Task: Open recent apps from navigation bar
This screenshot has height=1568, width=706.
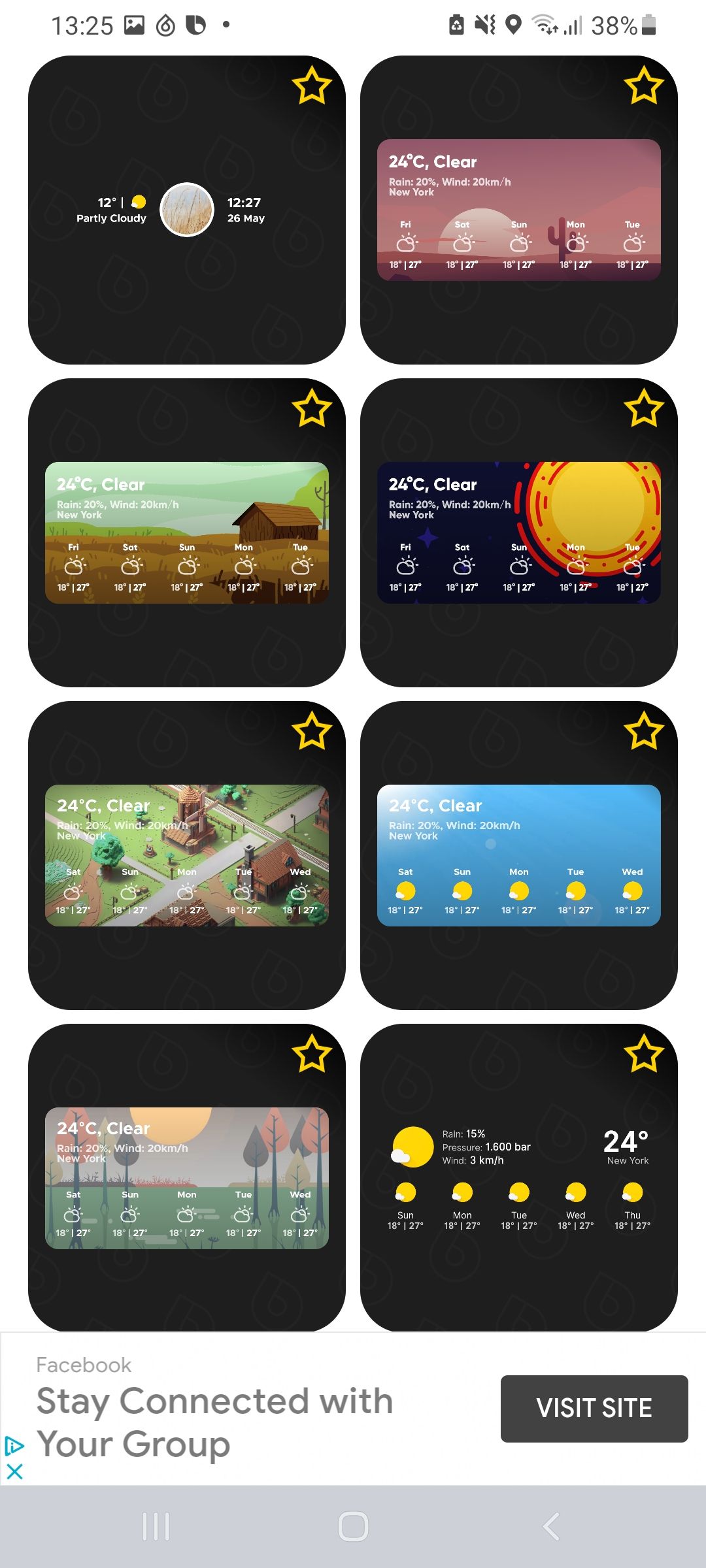Action: (156, 1527)
